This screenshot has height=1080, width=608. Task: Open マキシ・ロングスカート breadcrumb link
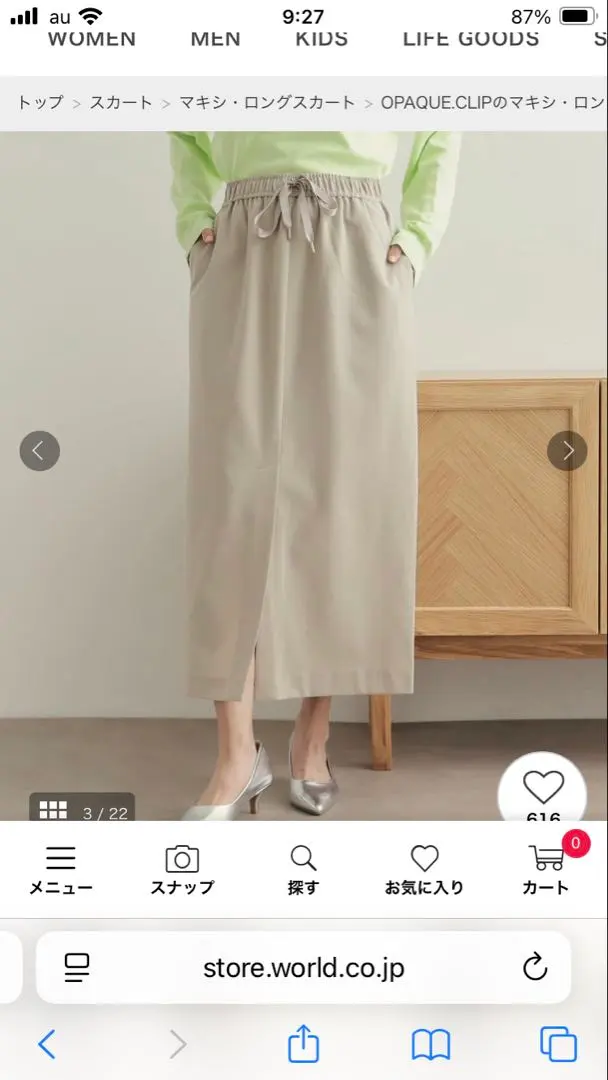[x=267, y=103]
